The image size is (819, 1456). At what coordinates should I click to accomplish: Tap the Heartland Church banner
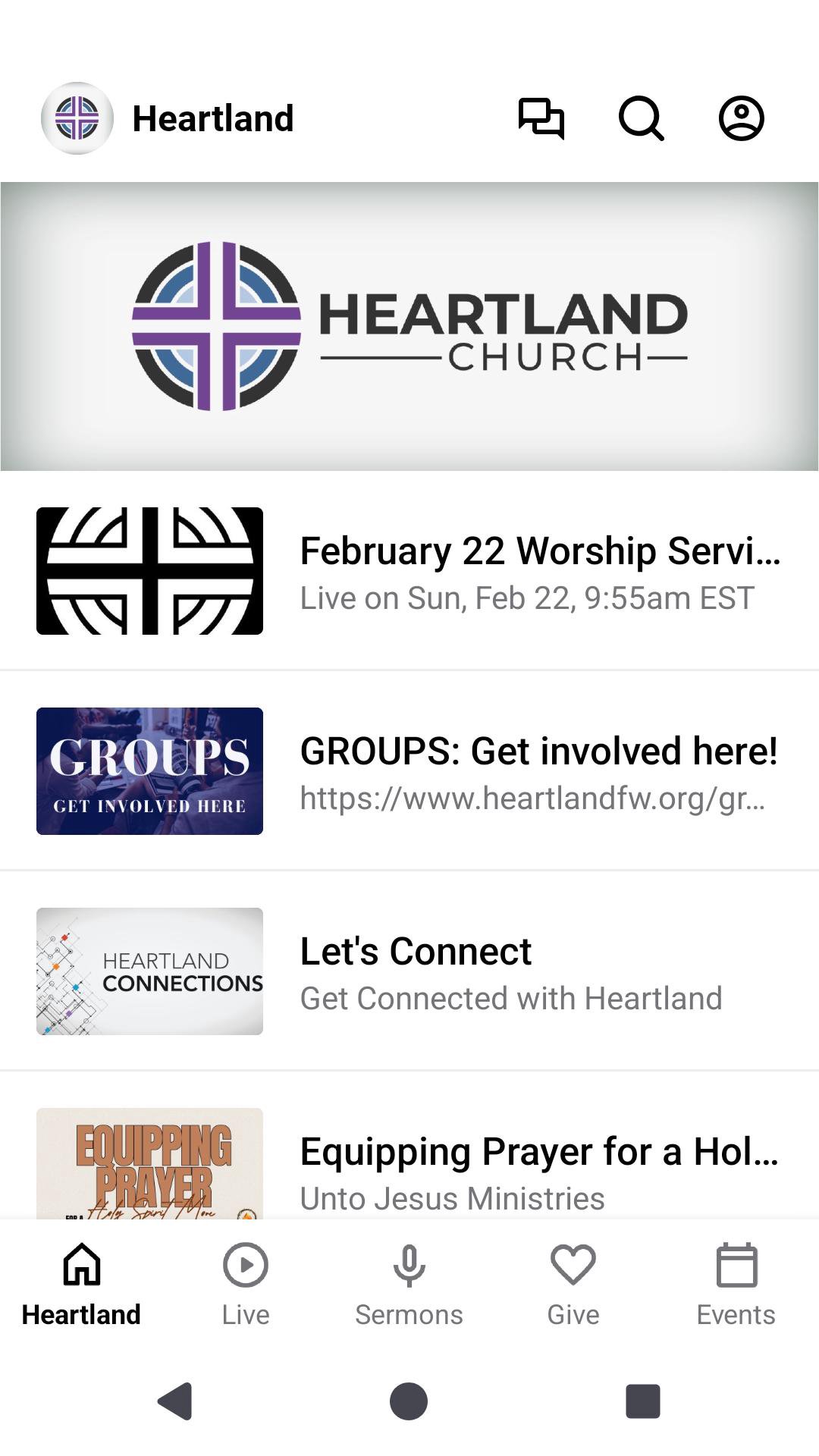[x=409, y=326]
